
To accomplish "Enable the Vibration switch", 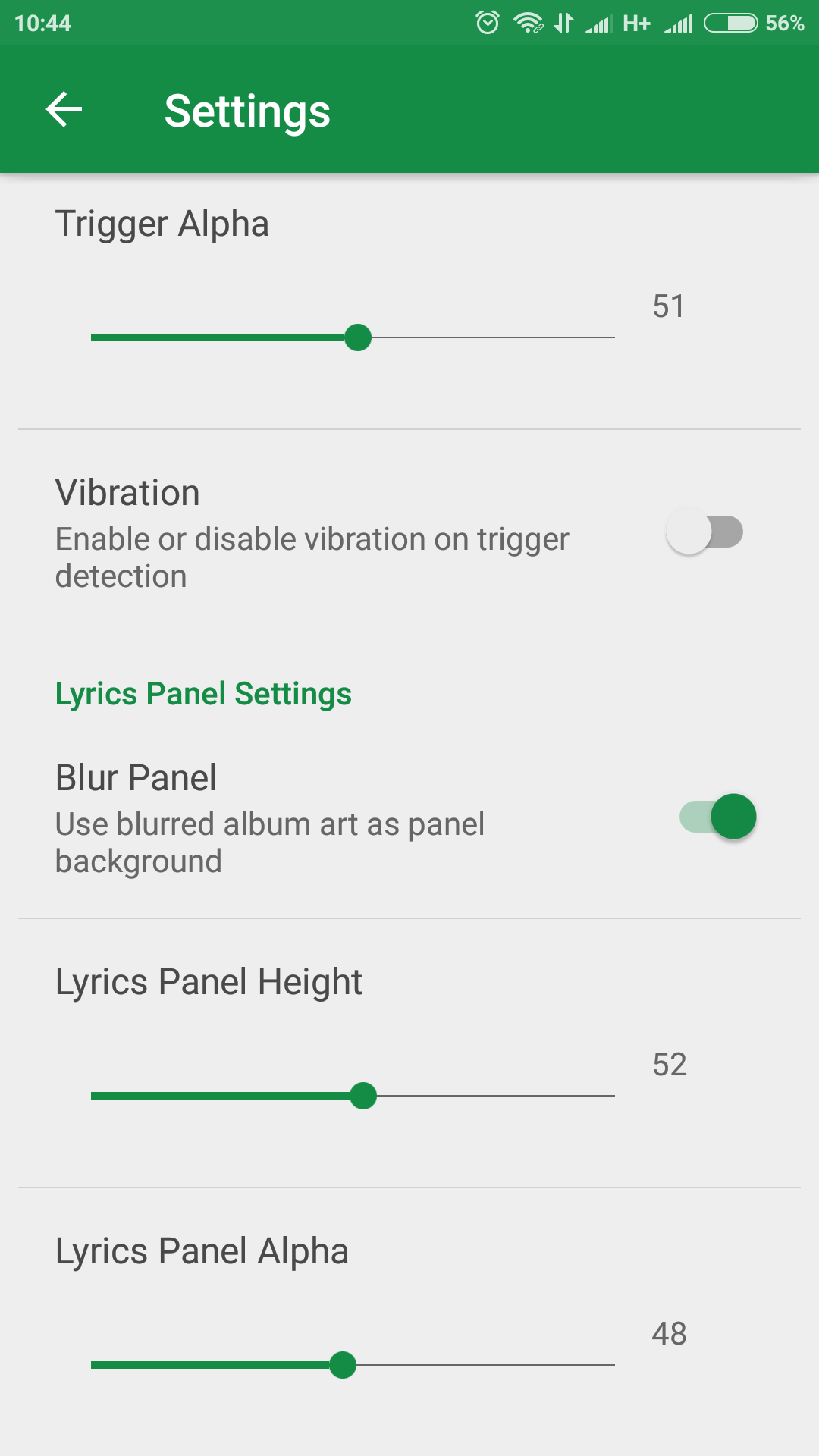I will [704, 532].
